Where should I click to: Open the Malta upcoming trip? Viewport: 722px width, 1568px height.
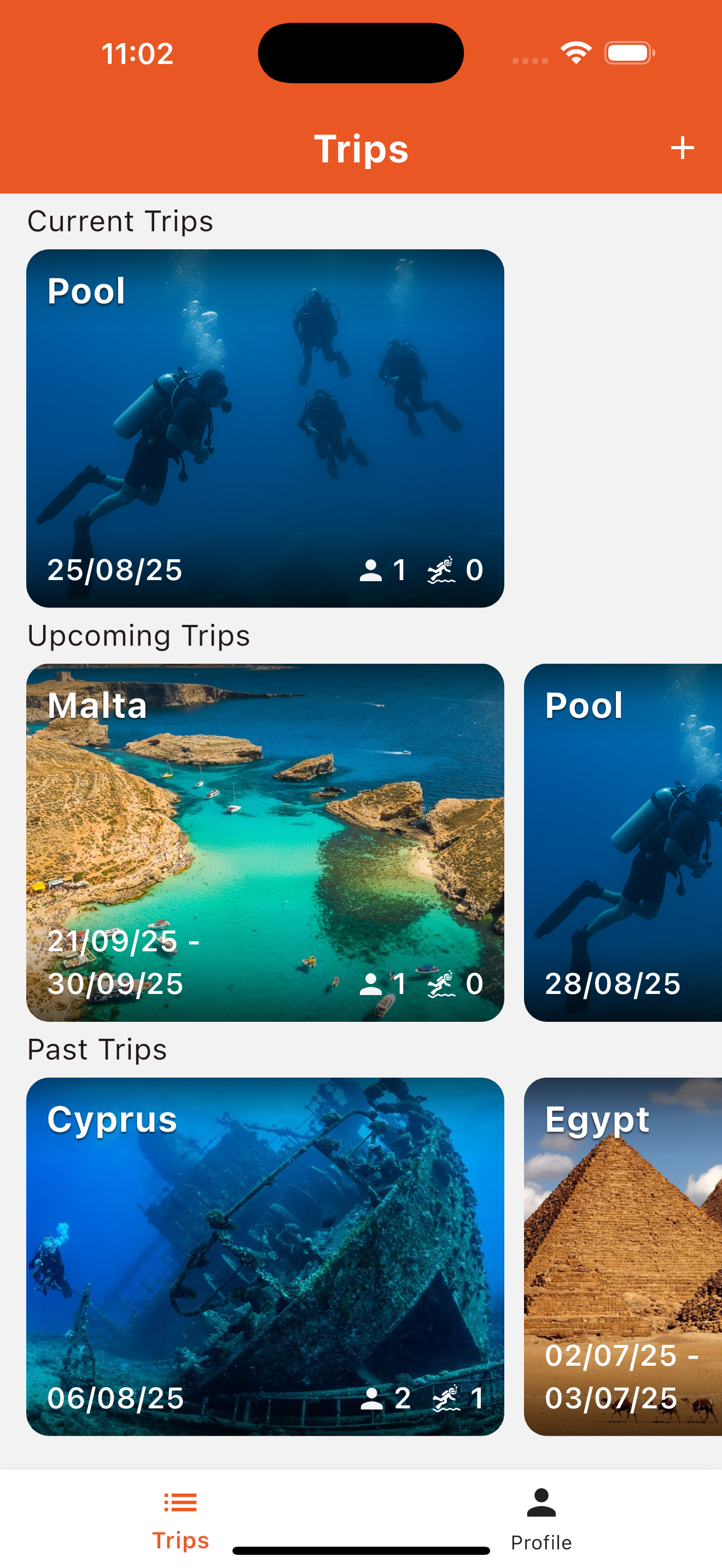(x=264, y=846)
